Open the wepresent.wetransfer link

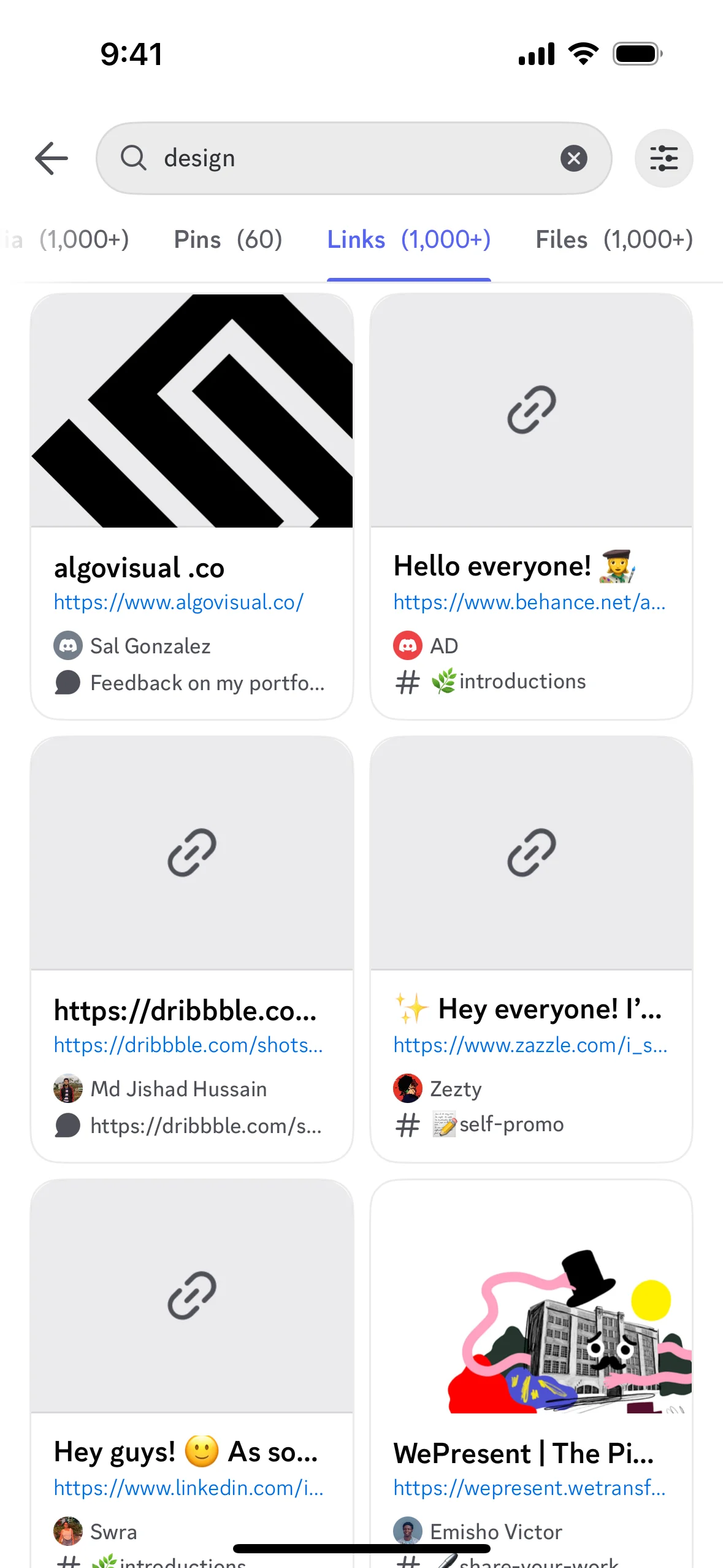(x=529, y=1488)
